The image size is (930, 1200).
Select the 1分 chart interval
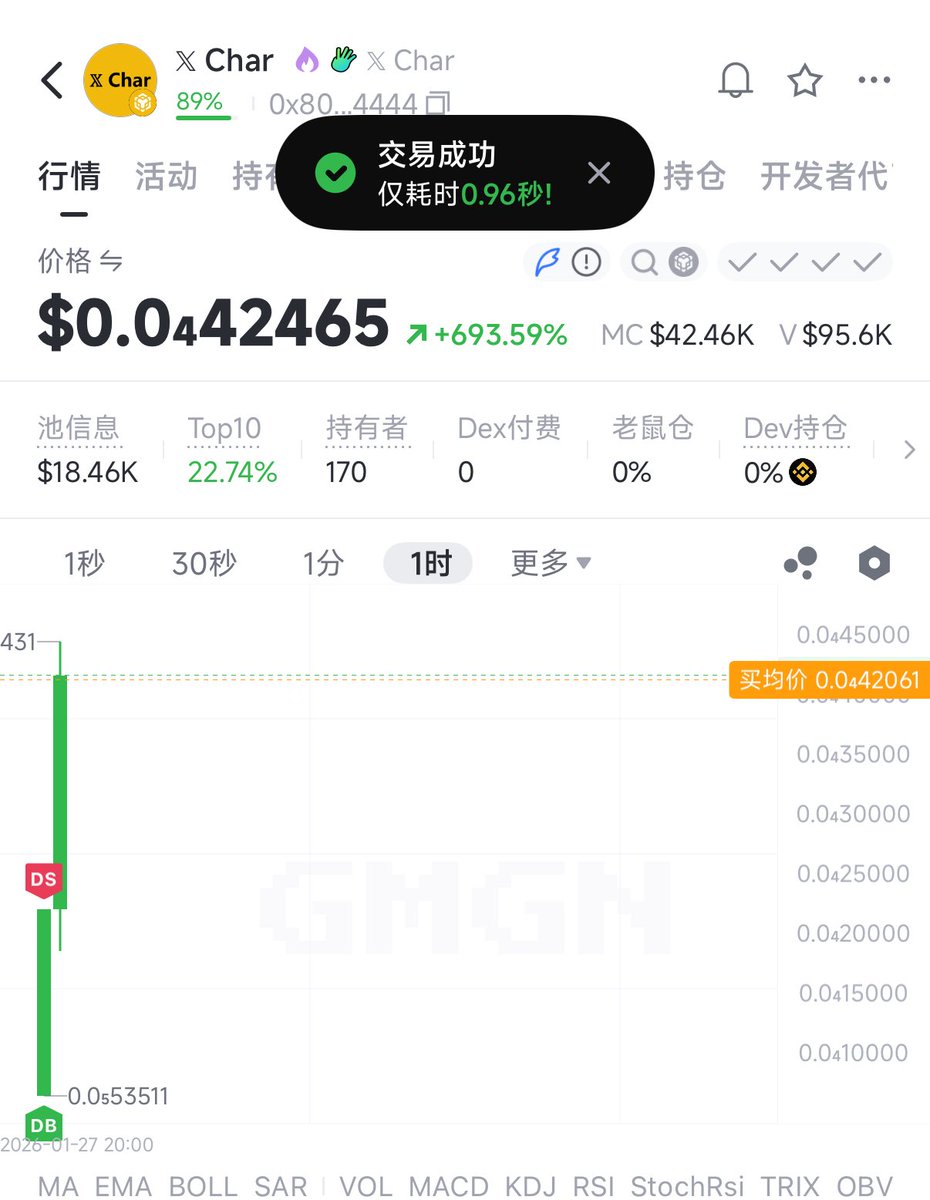coord(323,564)
